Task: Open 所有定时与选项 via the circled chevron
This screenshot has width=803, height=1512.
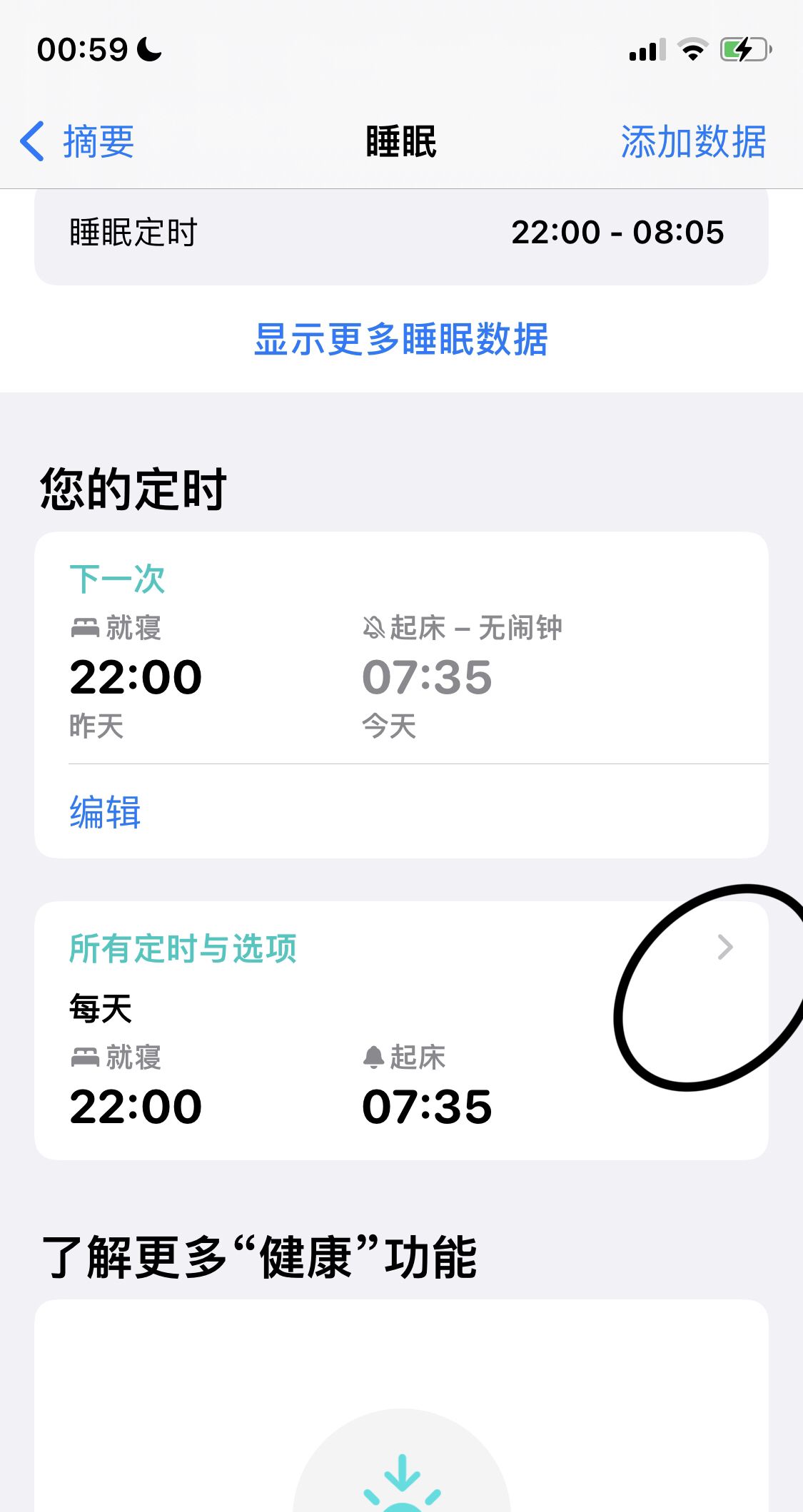Action: pyautogui.click(x=727, y=947)
